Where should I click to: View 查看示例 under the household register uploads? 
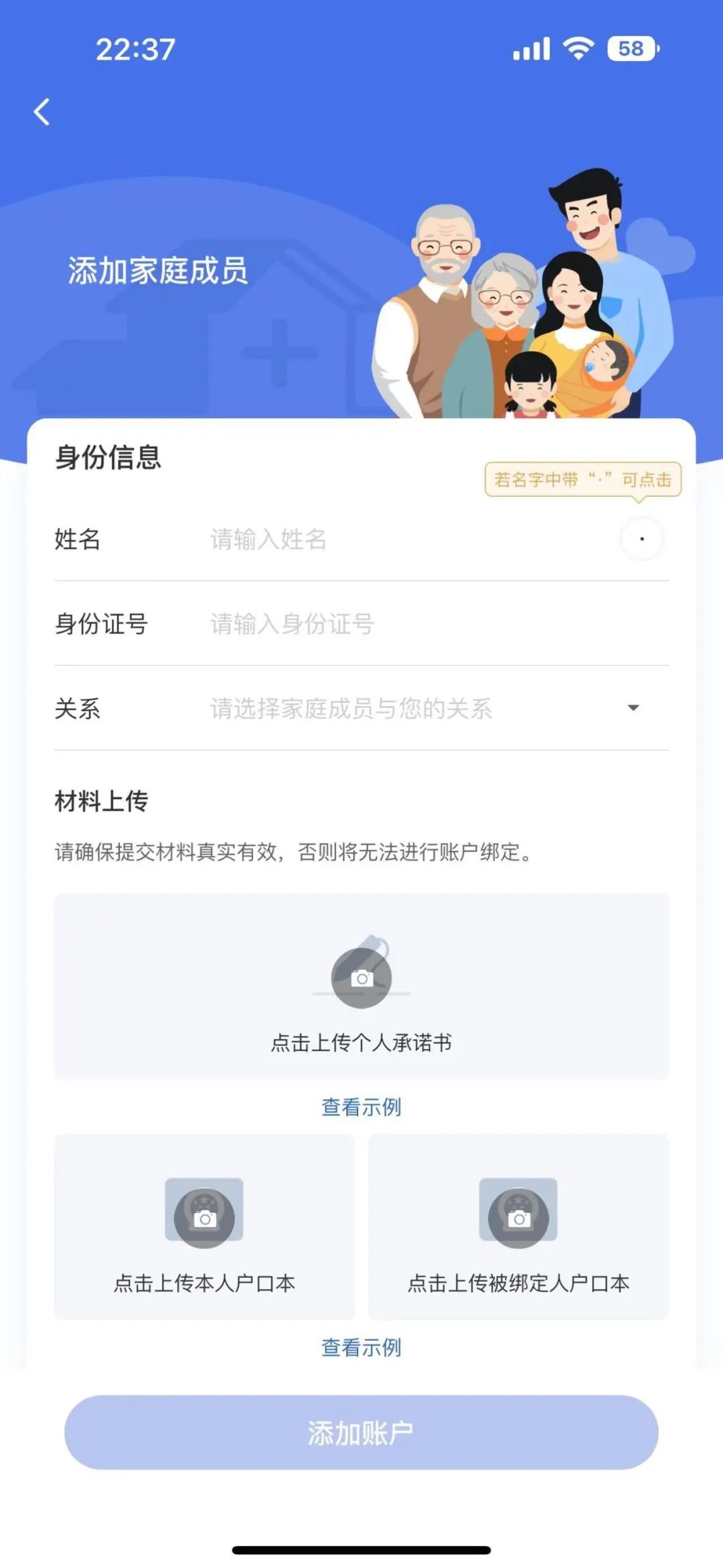tap(361, 1347)
